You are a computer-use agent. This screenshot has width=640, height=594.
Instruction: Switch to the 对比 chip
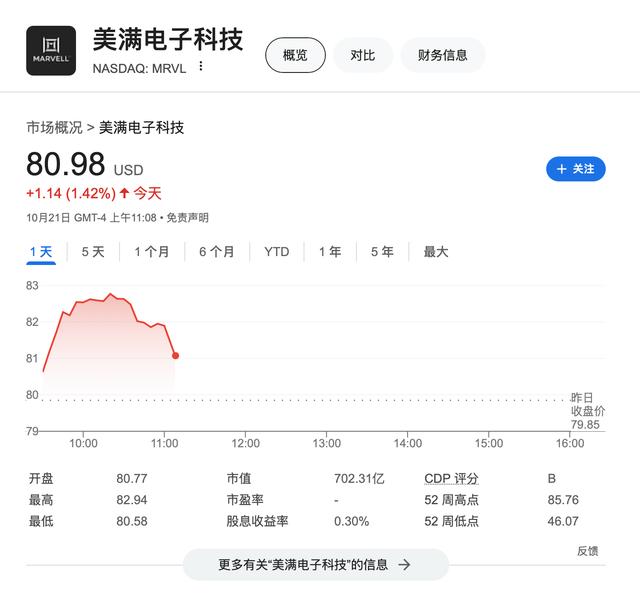coord(363,56)
